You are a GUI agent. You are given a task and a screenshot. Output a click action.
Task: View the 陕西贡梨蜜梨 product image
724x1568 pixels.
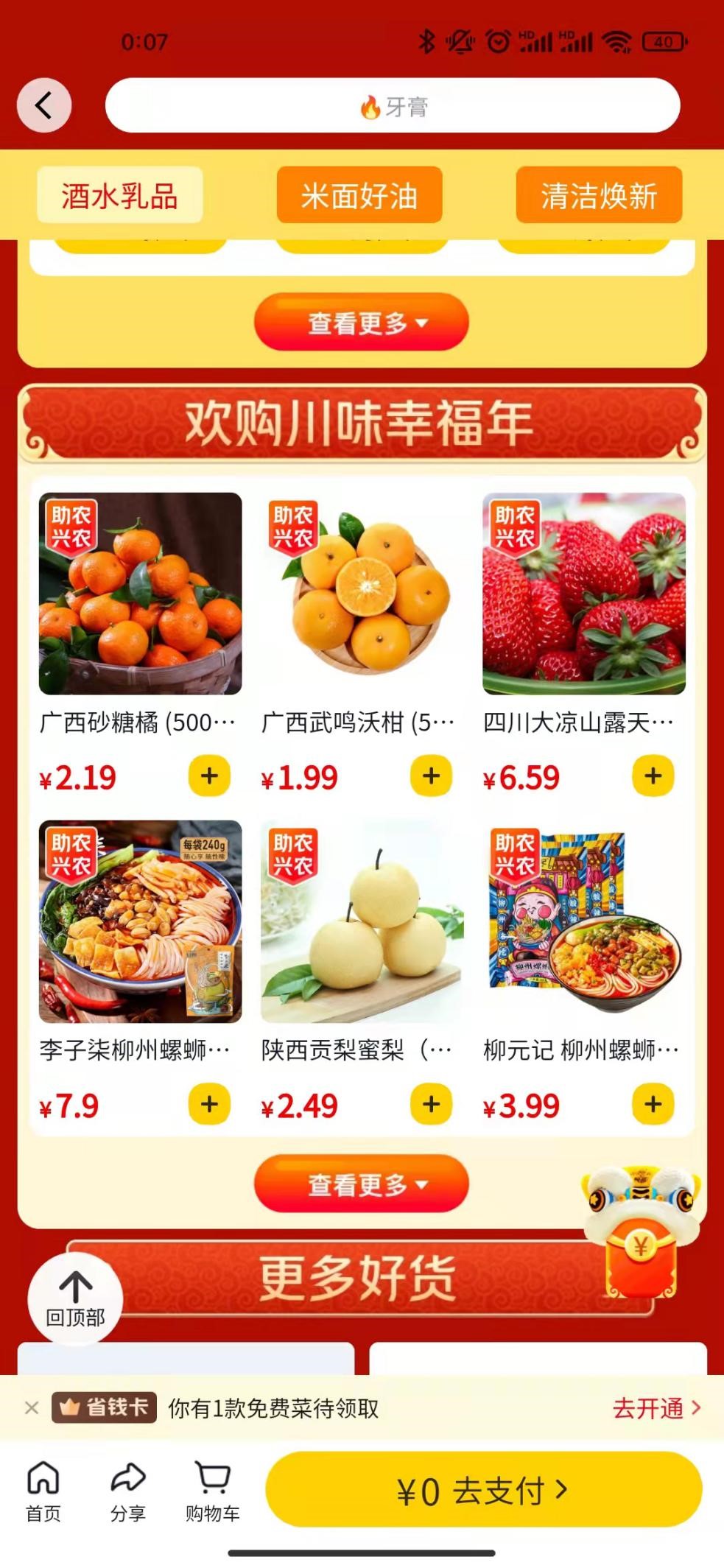[x=362, y=921]
